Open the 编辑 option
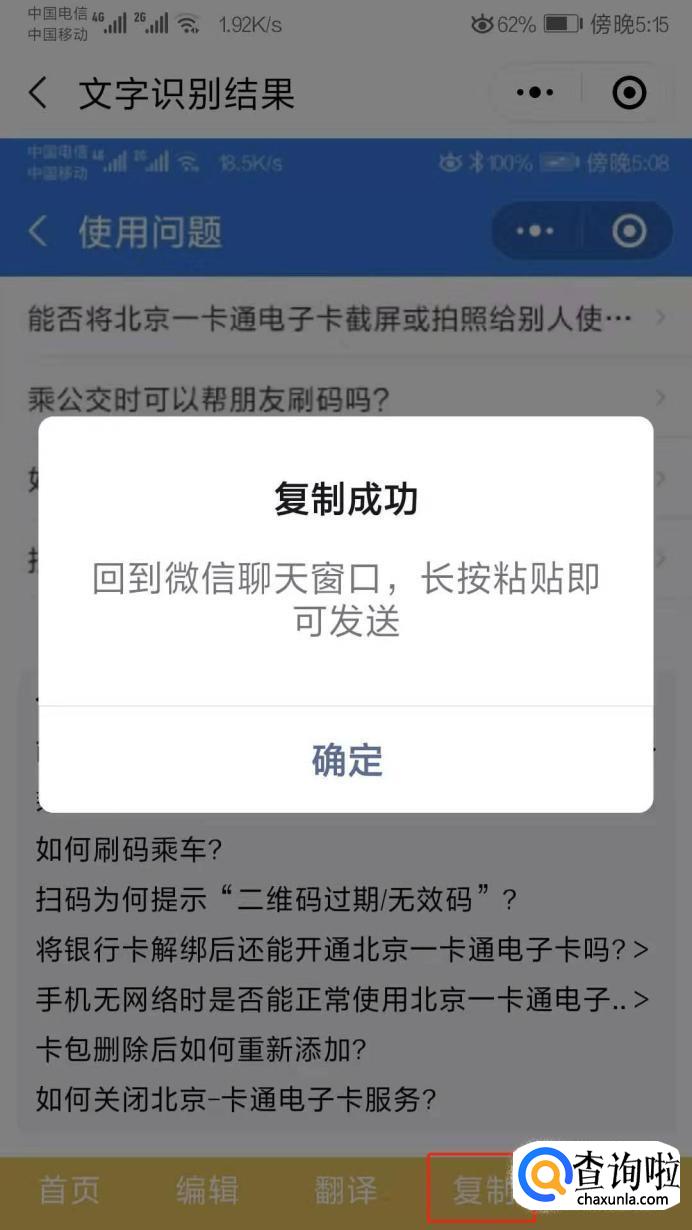 (x=207, y=1190)
